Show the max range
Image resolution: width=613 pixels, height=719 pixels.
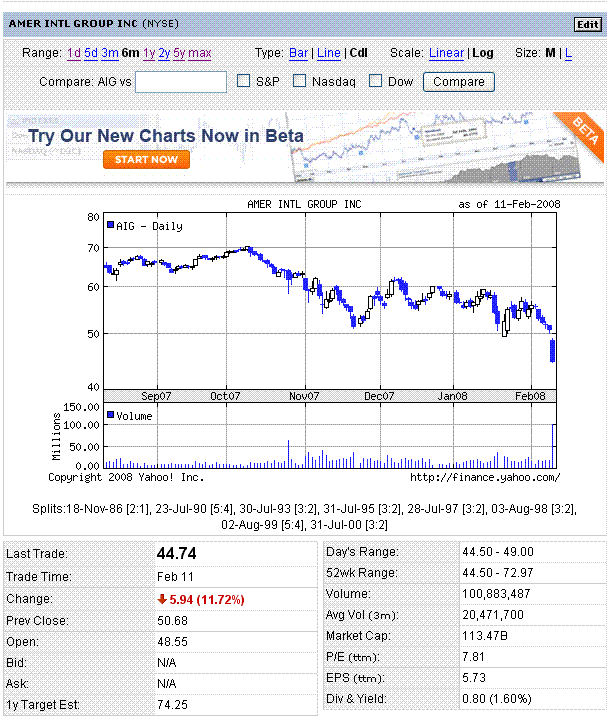click(200, 53)
